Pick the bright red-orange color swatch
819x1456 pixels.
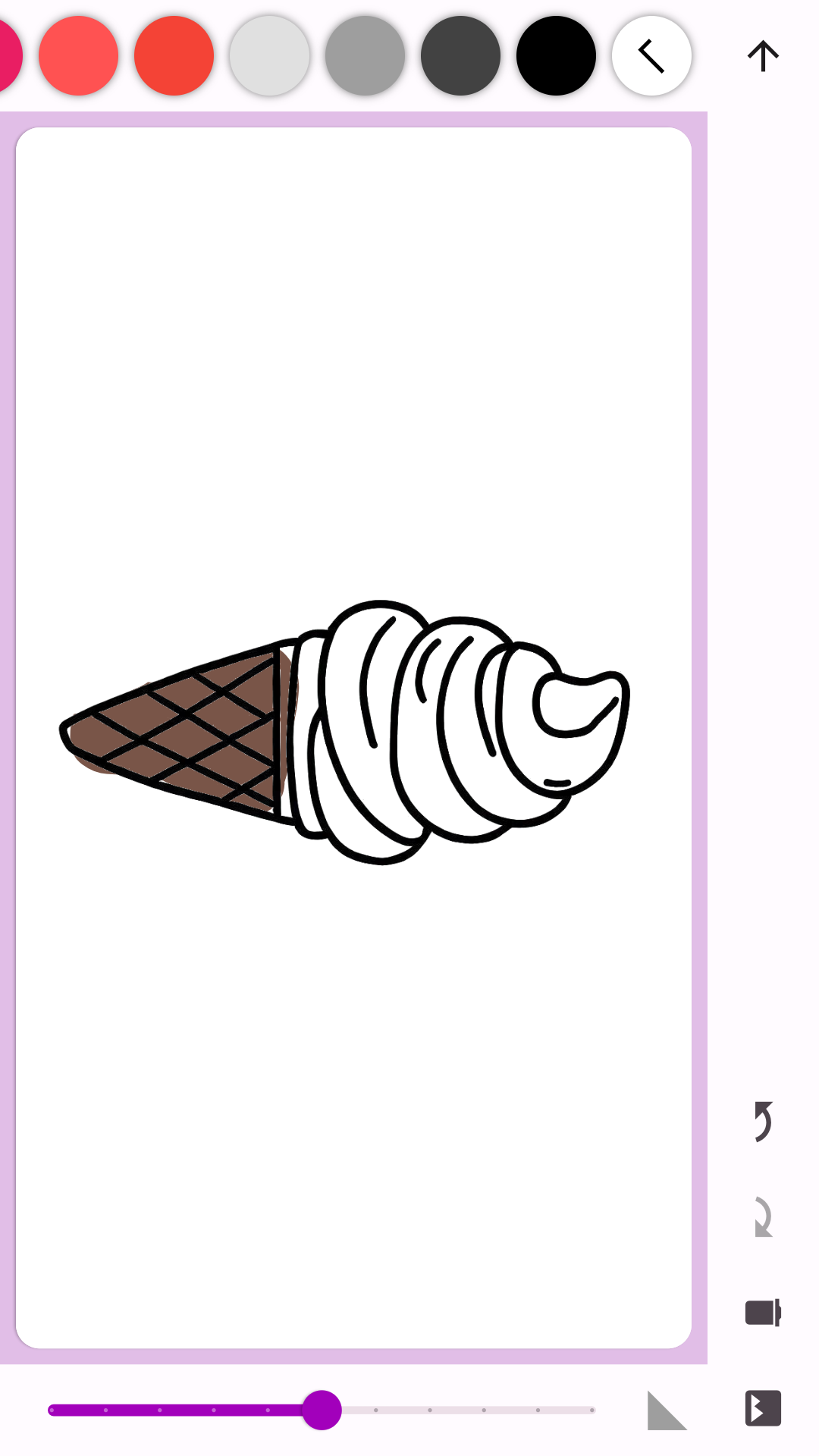pos(174,56)
